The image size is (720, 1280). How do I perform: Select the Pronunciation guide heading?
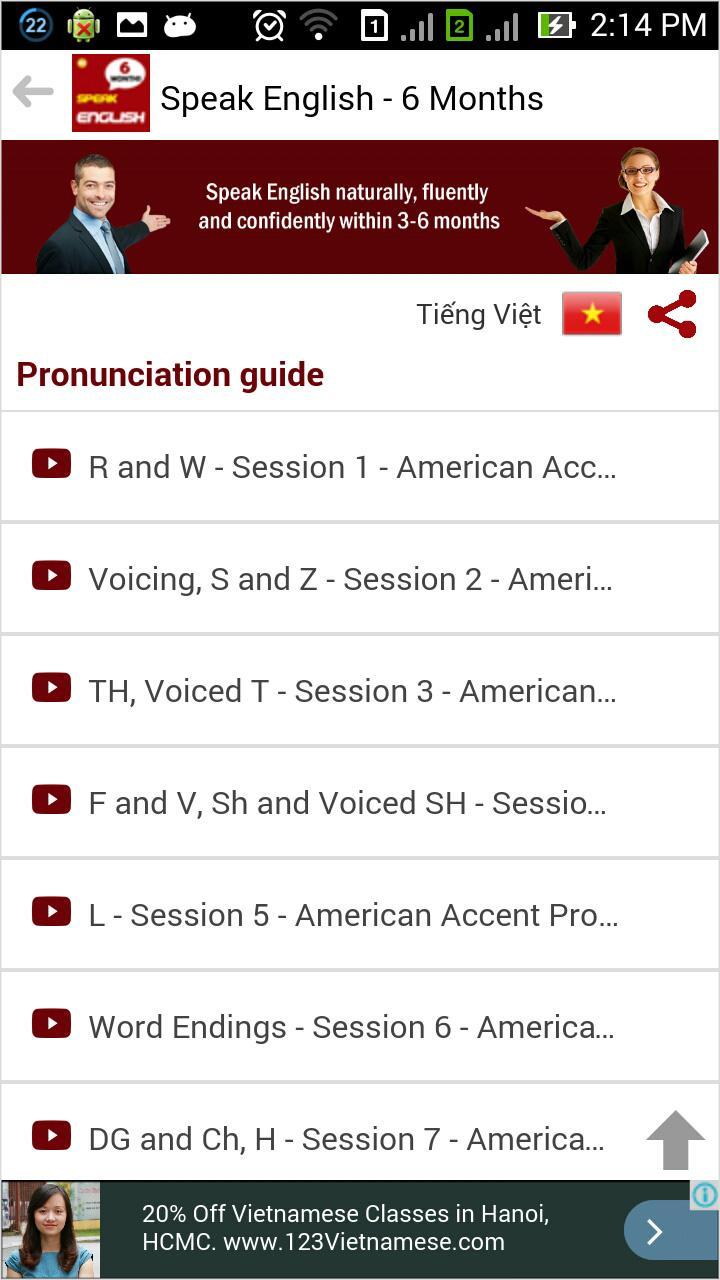[169, 374]
